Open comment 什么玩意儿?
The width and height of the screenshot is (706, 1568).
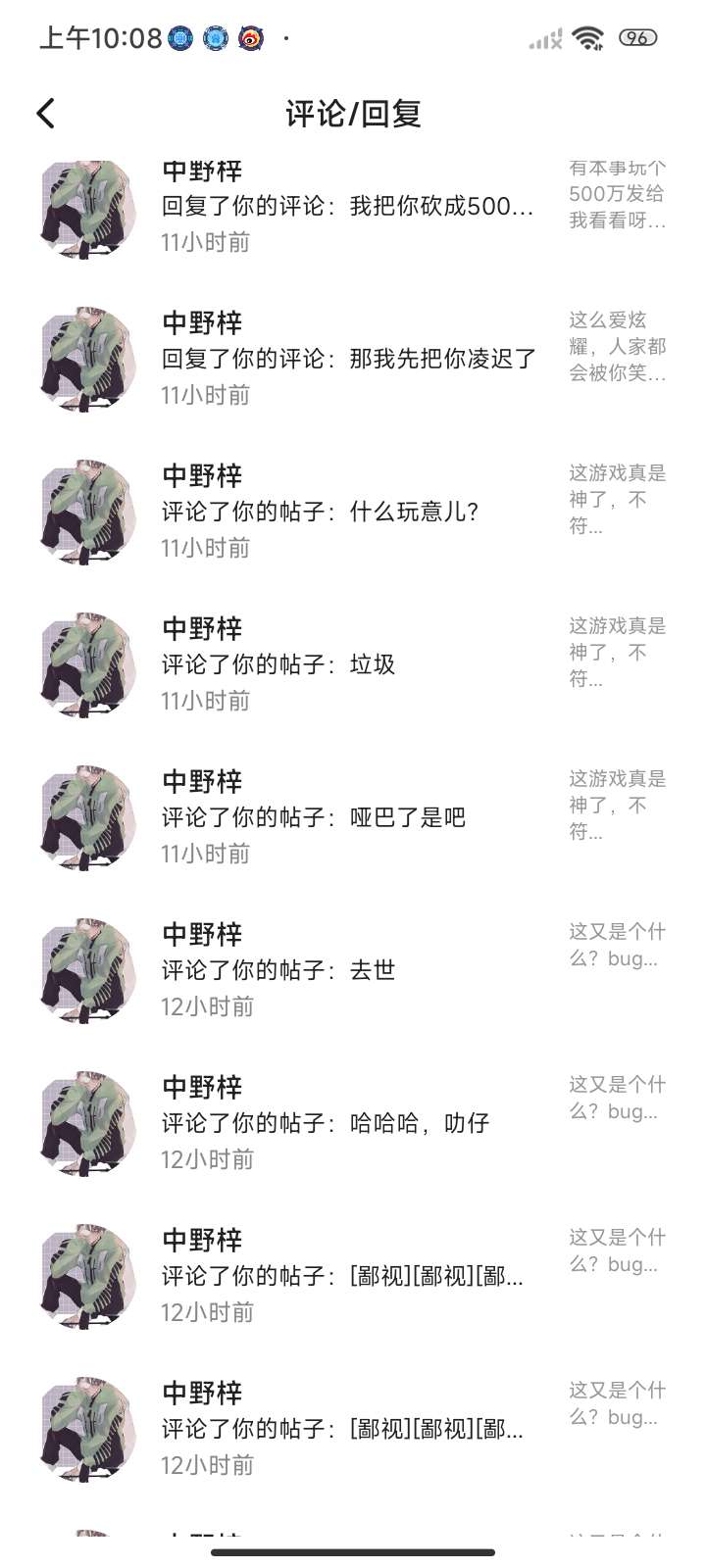(320, 512)
